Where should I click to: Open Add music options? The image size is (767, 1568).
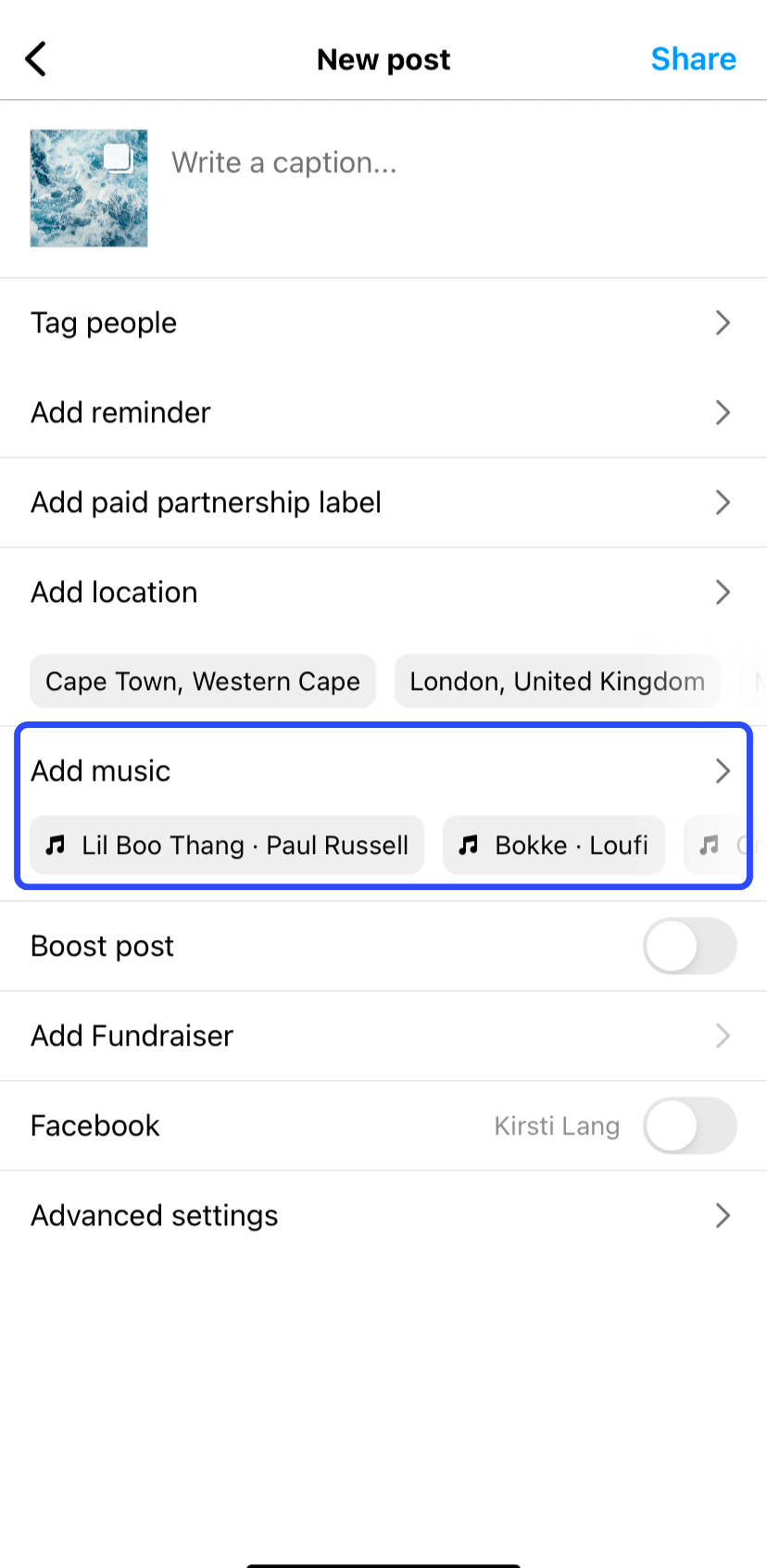pos(383,771)
